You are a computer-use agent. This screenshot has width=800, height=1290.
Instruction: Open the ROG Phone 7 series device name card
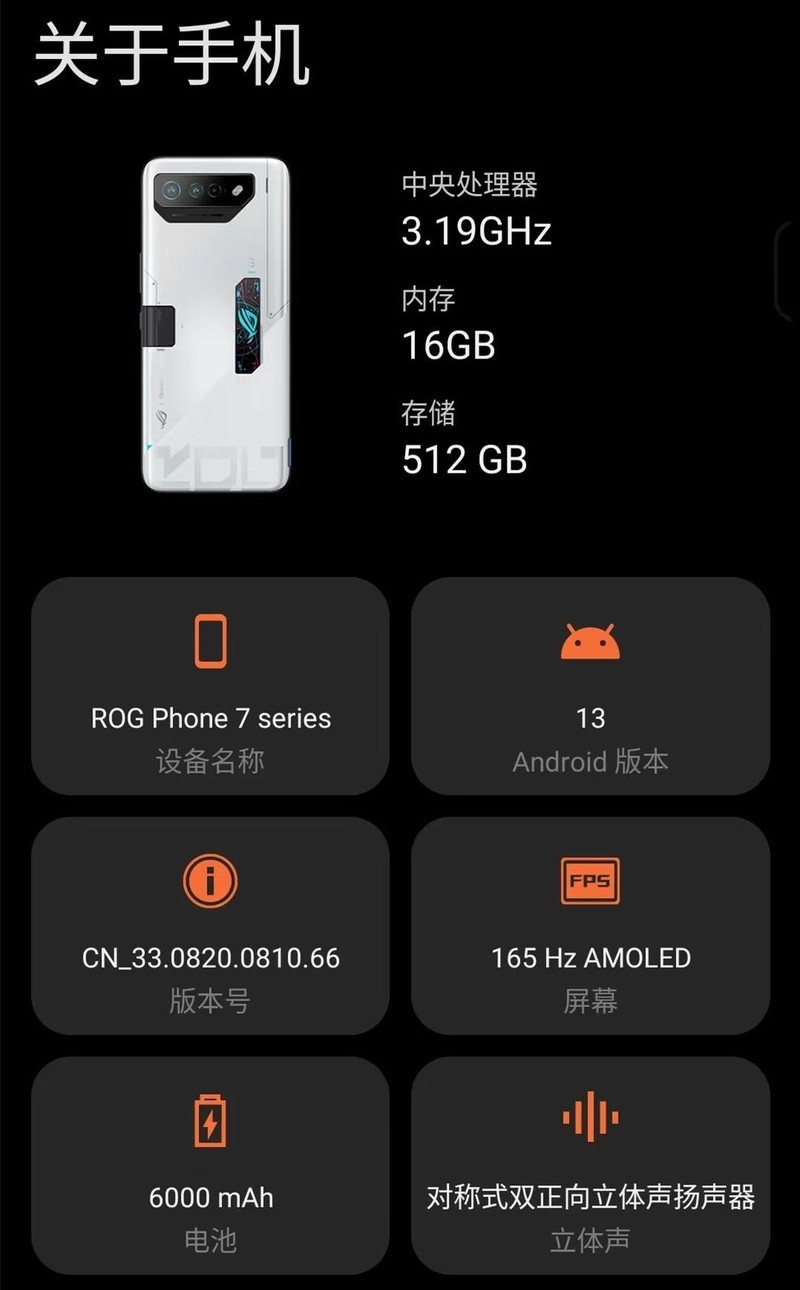[x=210, y=686]
